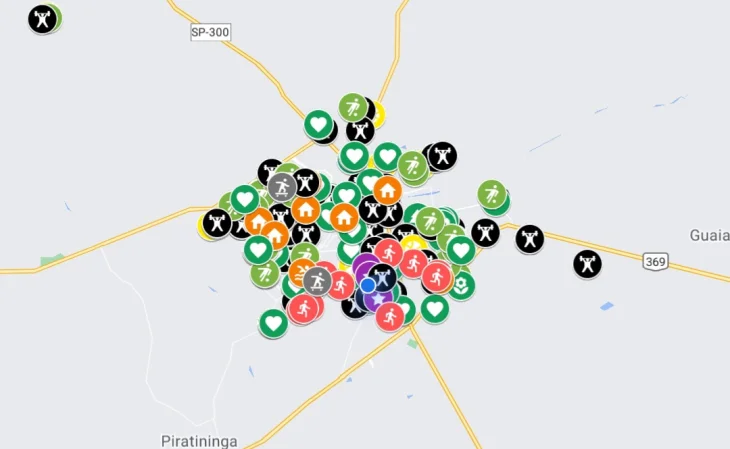Tap the blue current location dot

click(x=367, y=285)
